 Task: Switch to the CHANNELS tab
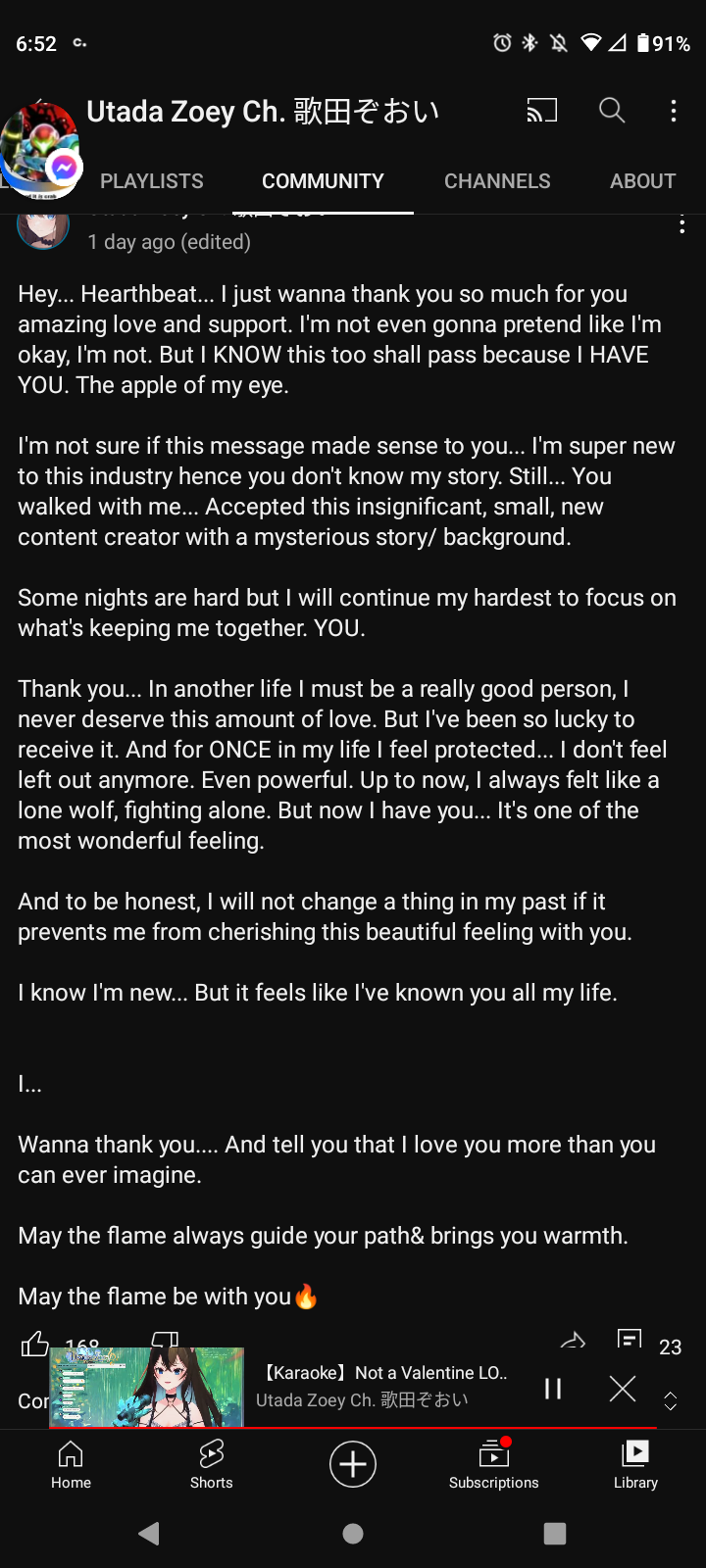point(497,181)
